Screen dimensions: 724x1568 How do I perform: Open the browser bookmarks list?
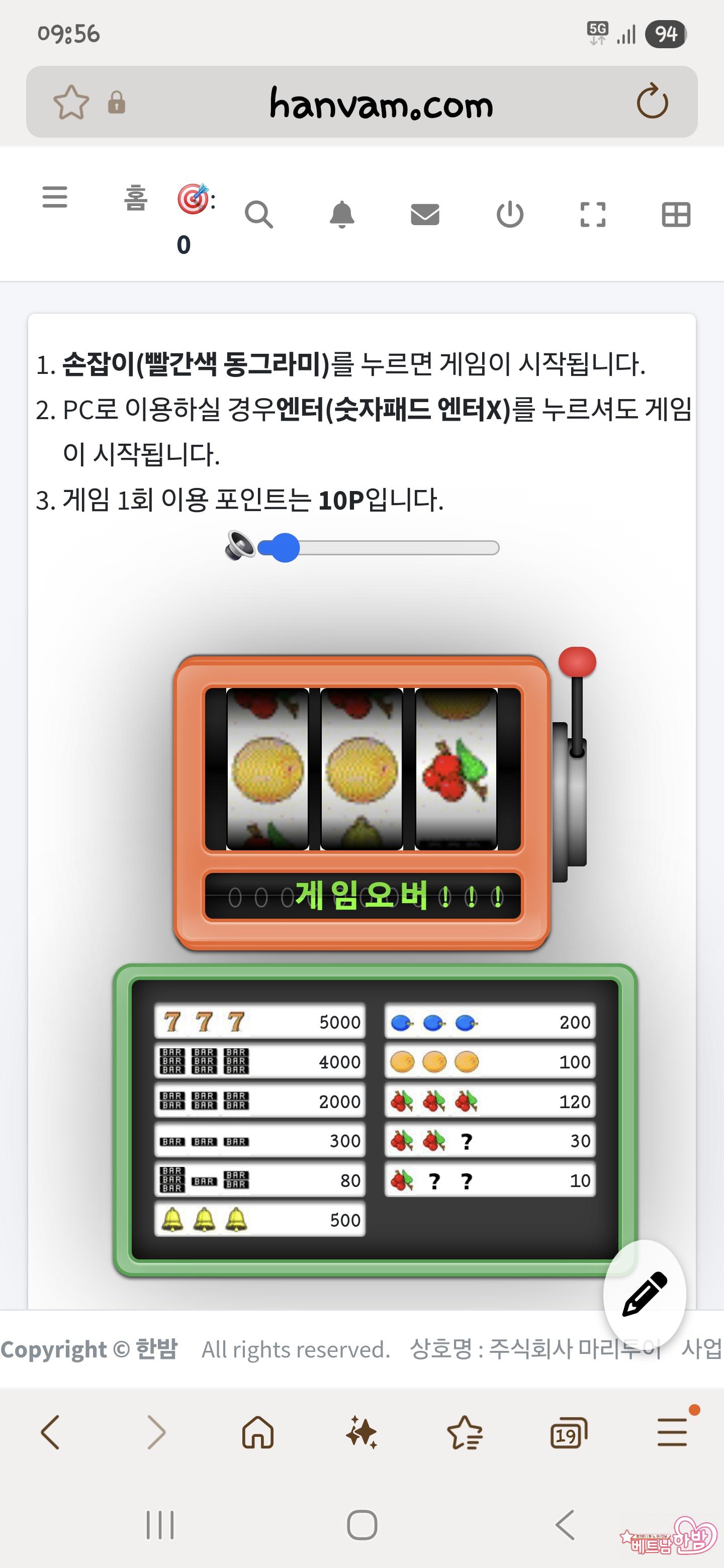pyautogui.click(x=465, y=1432)
